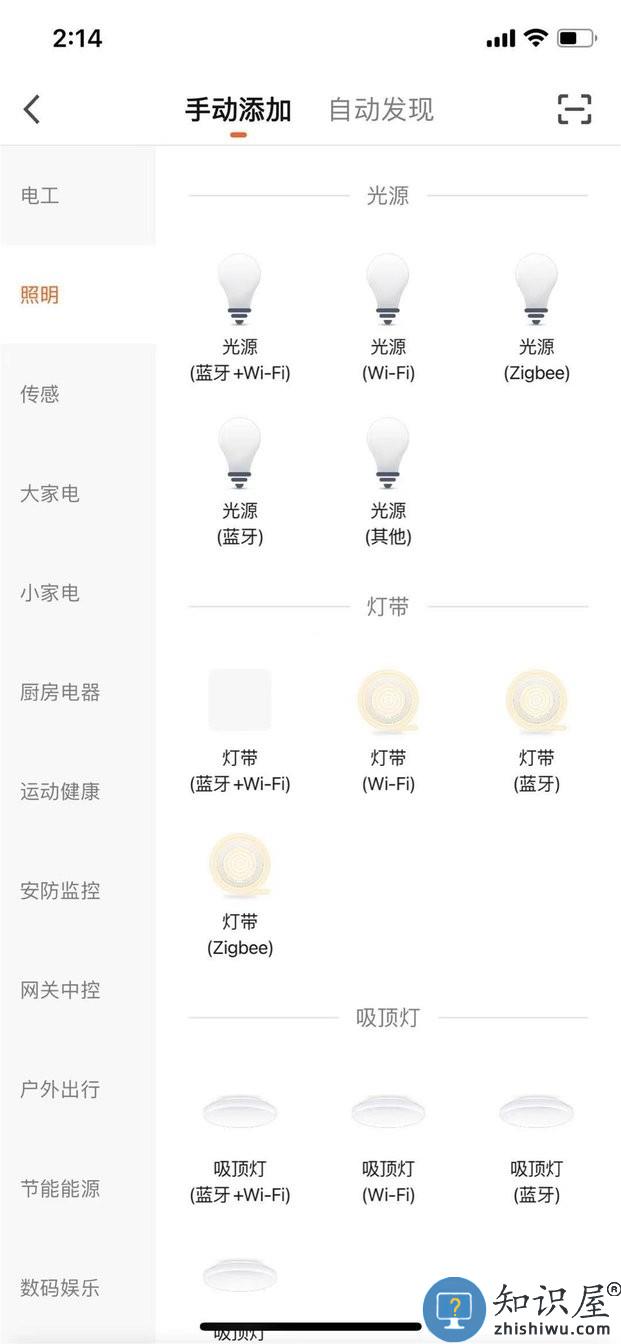
Task: Choose the 户外出行 category
Action: [60, 1089]
